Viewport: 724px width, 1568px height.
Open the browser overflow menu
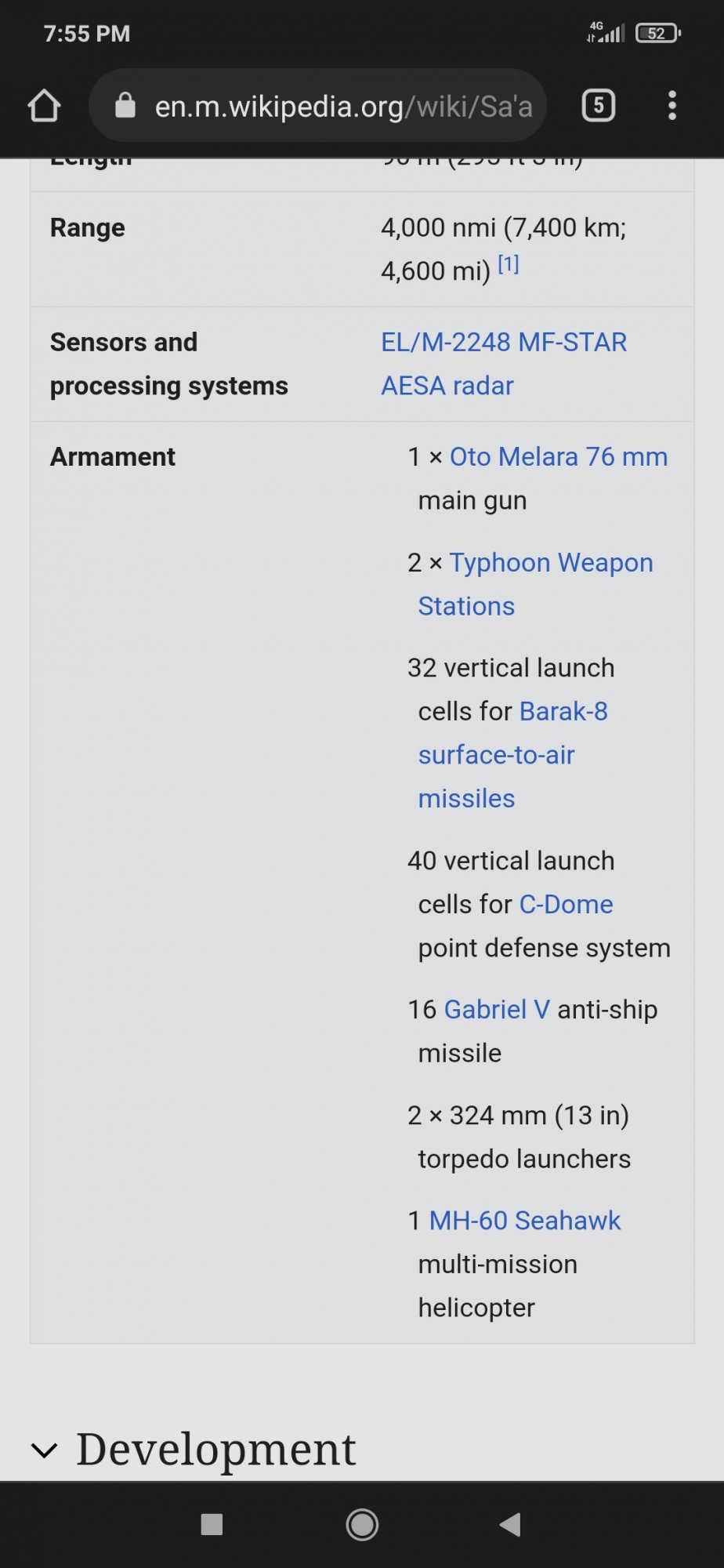(672, 105)
